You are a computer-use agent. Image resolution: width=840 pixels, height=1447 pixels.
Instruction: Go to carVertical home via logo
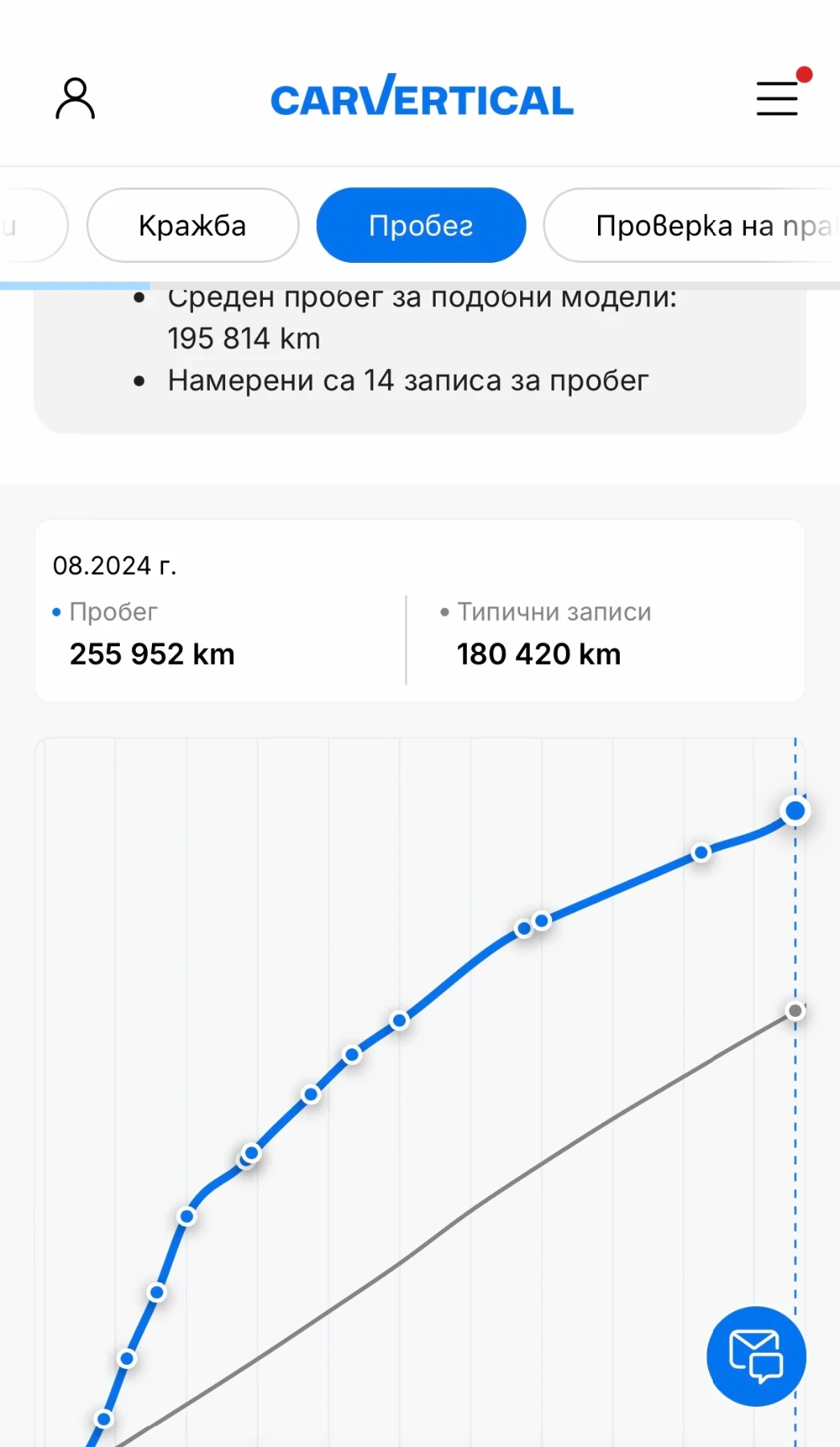point(421,98)
